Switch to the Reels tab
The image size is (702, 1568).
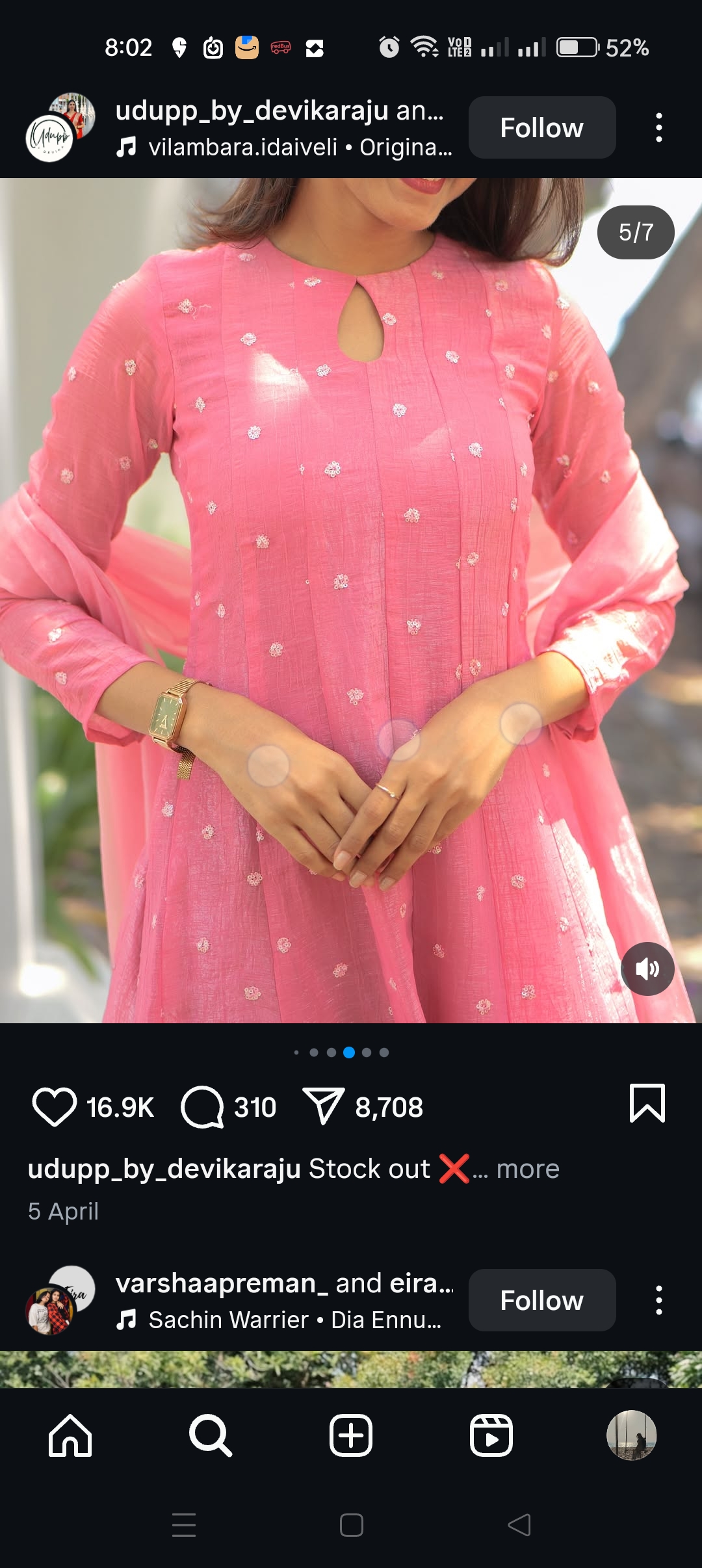tap(491, 1435)
